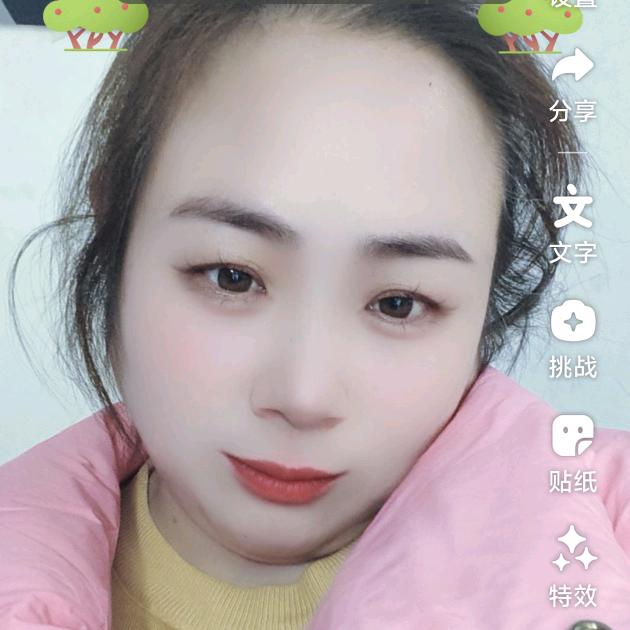This screenshot has height=630, width=630.
Task: Choose a sticker via 贴纸
Action: click(573, 436)
